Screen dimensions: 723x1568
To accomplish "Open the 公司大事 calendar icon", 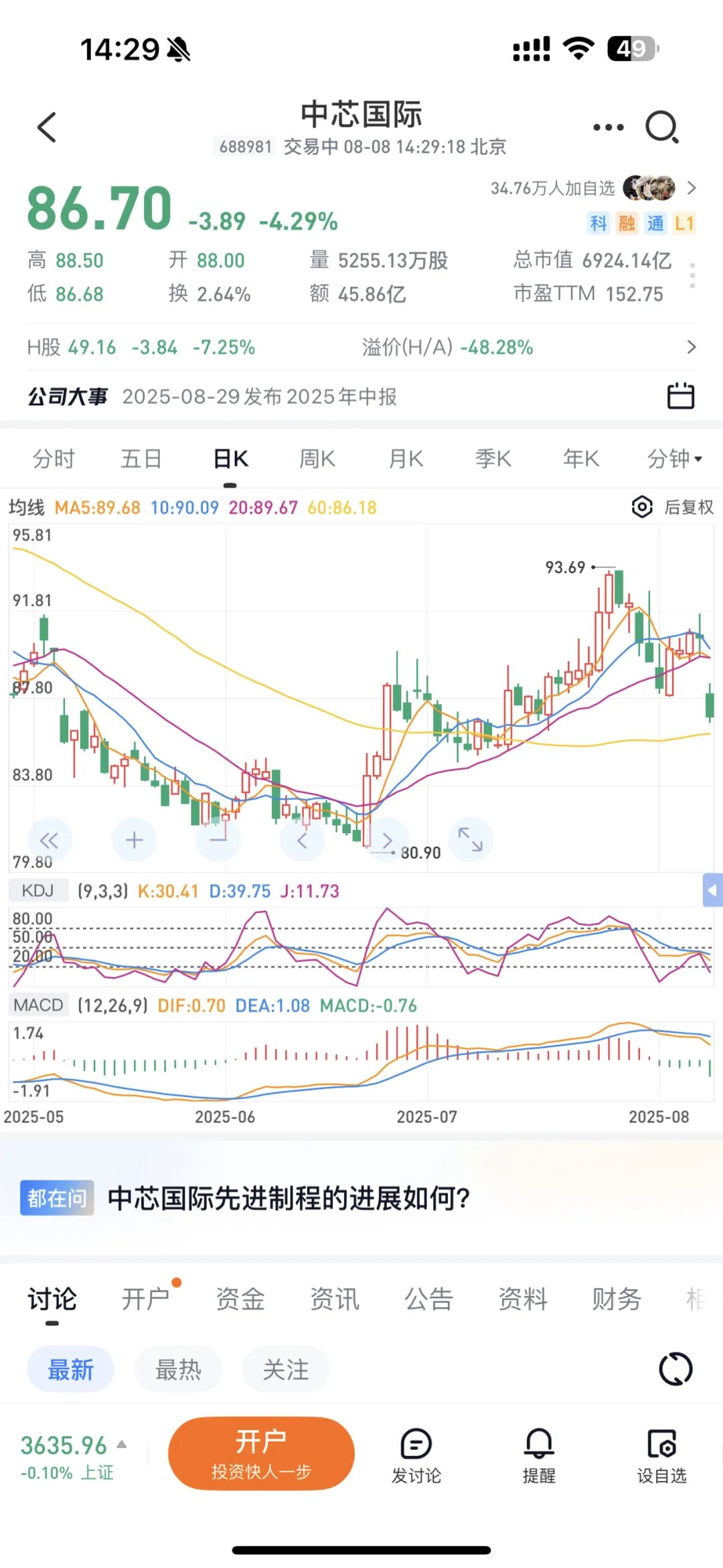I will [680, 396].
